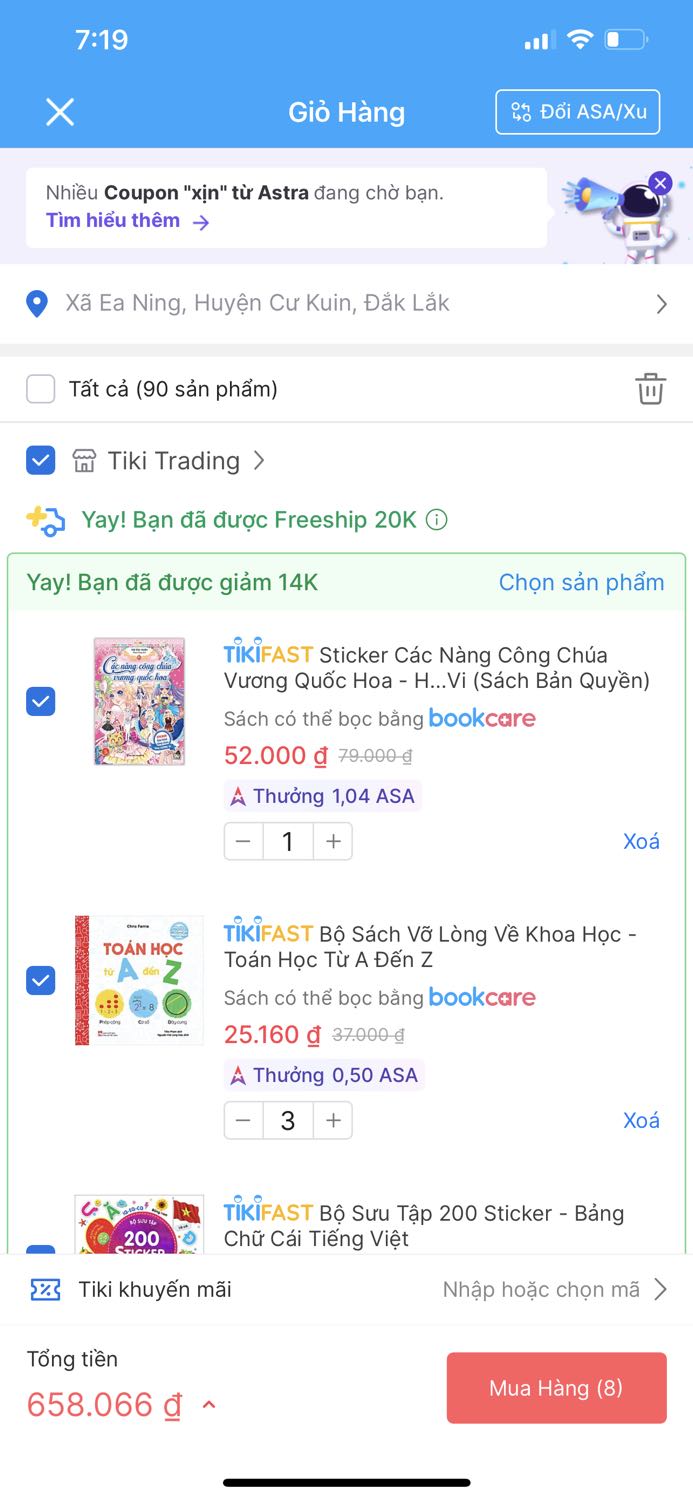The image size is (693, 1500).
Task: Uncheck Toán Học Từ A Đến Z item
Action: pos(41,981)
